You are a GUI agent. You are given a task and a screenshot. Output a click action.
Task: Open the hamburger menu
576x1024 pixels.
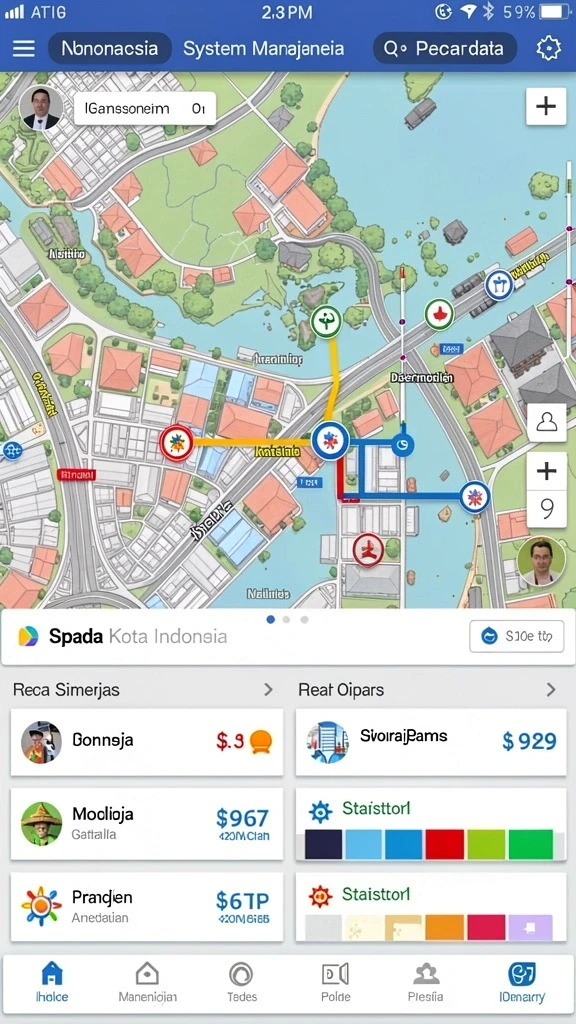24,48
